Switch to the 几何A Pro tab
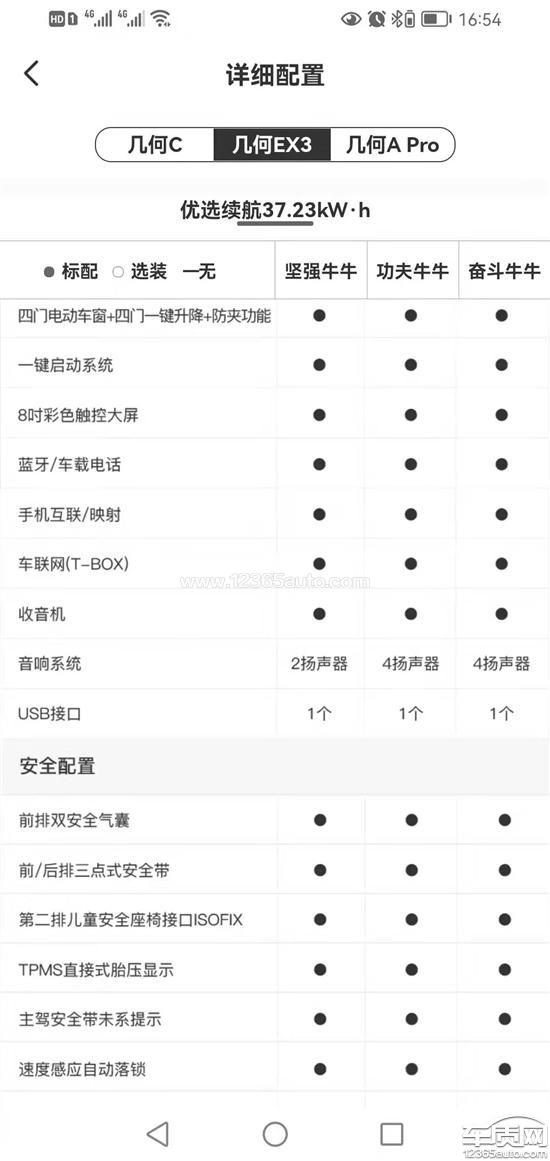 pyautogui.click(x=392, y=144)
